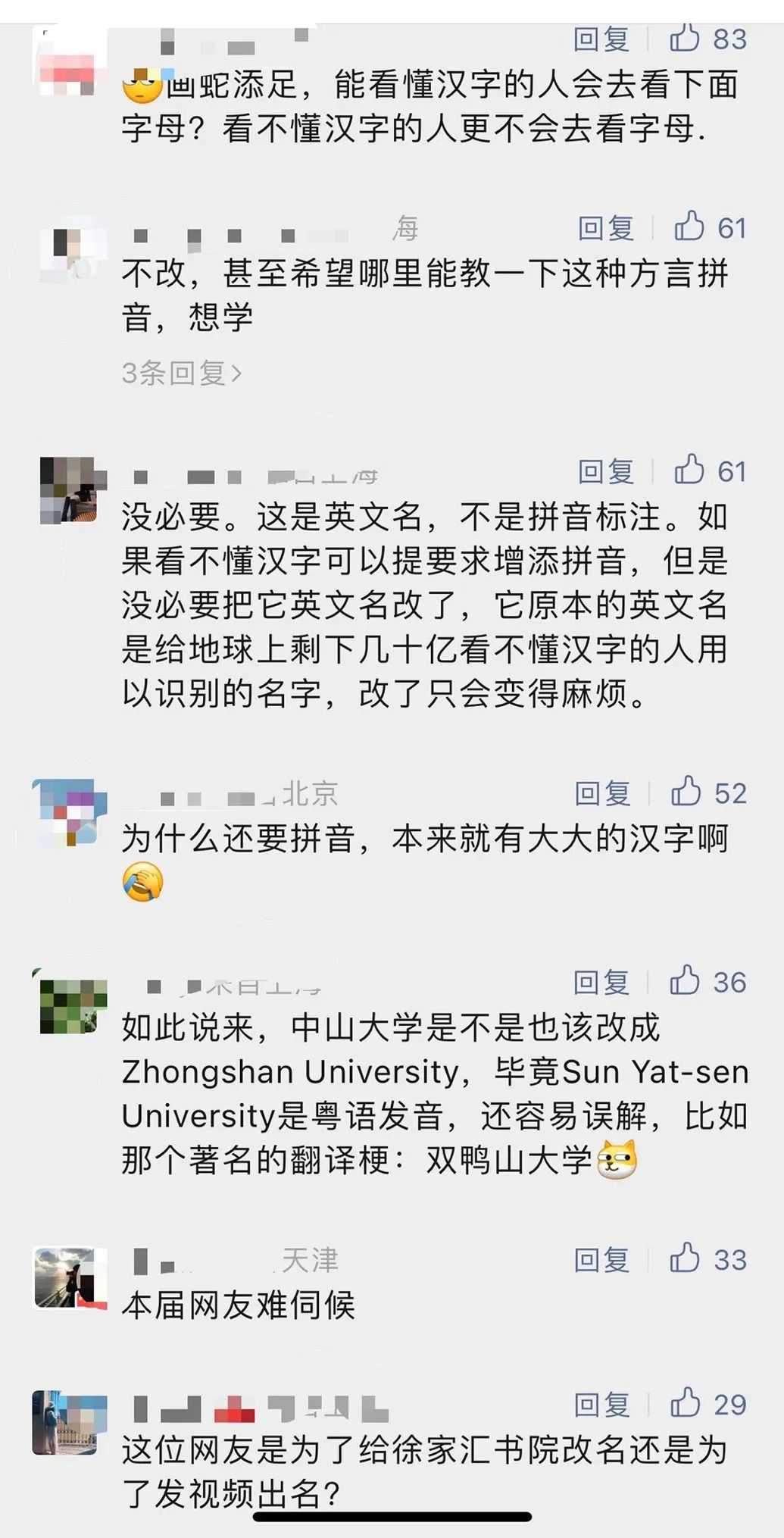This screenshot has height=1538, width=784.
Task: Like the 为什么还要拼音 comment
Action: click(686, 792)
